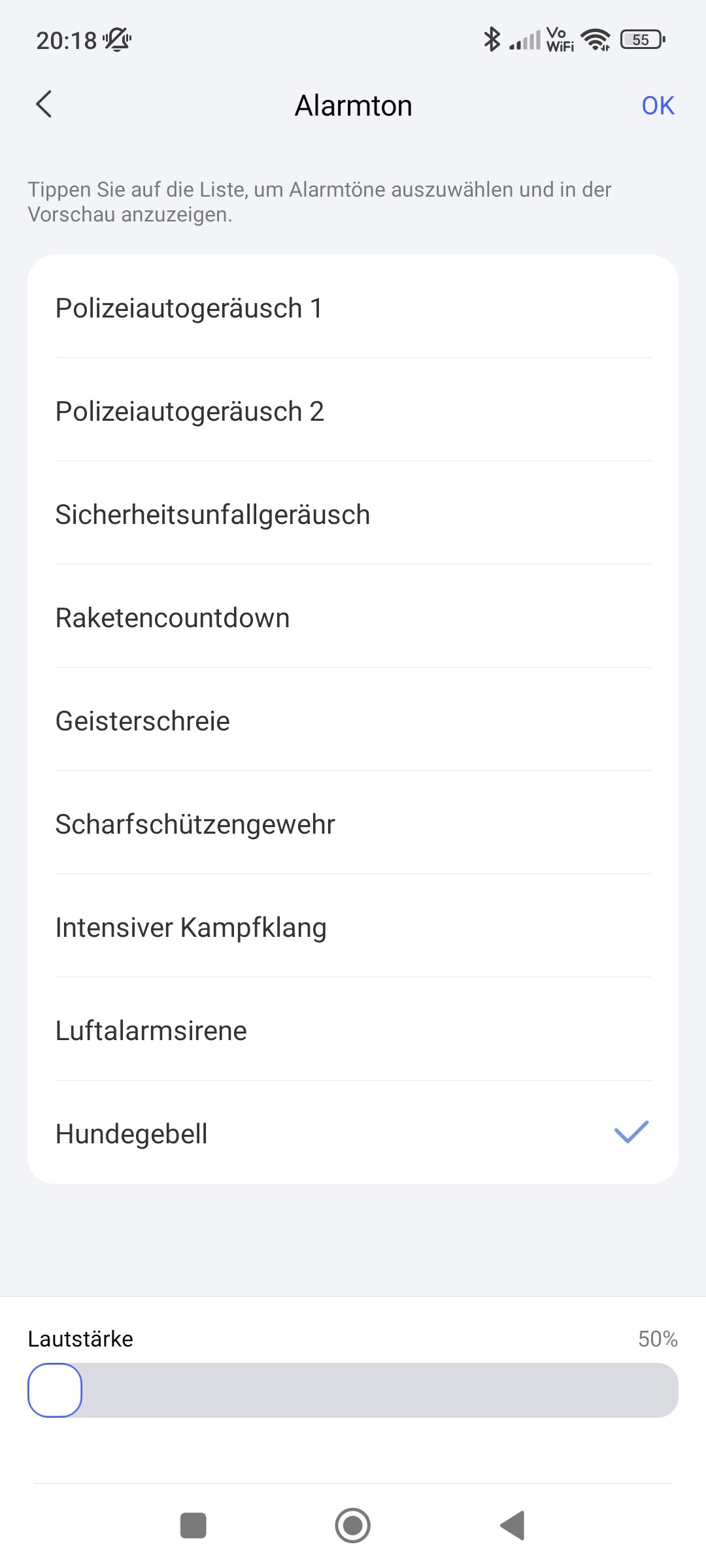Image resolution: width=706 pixels, height=1568 pixels.
Task: Choose Scharfschützengewehr as alarm tone
Action: pos(353,825)
